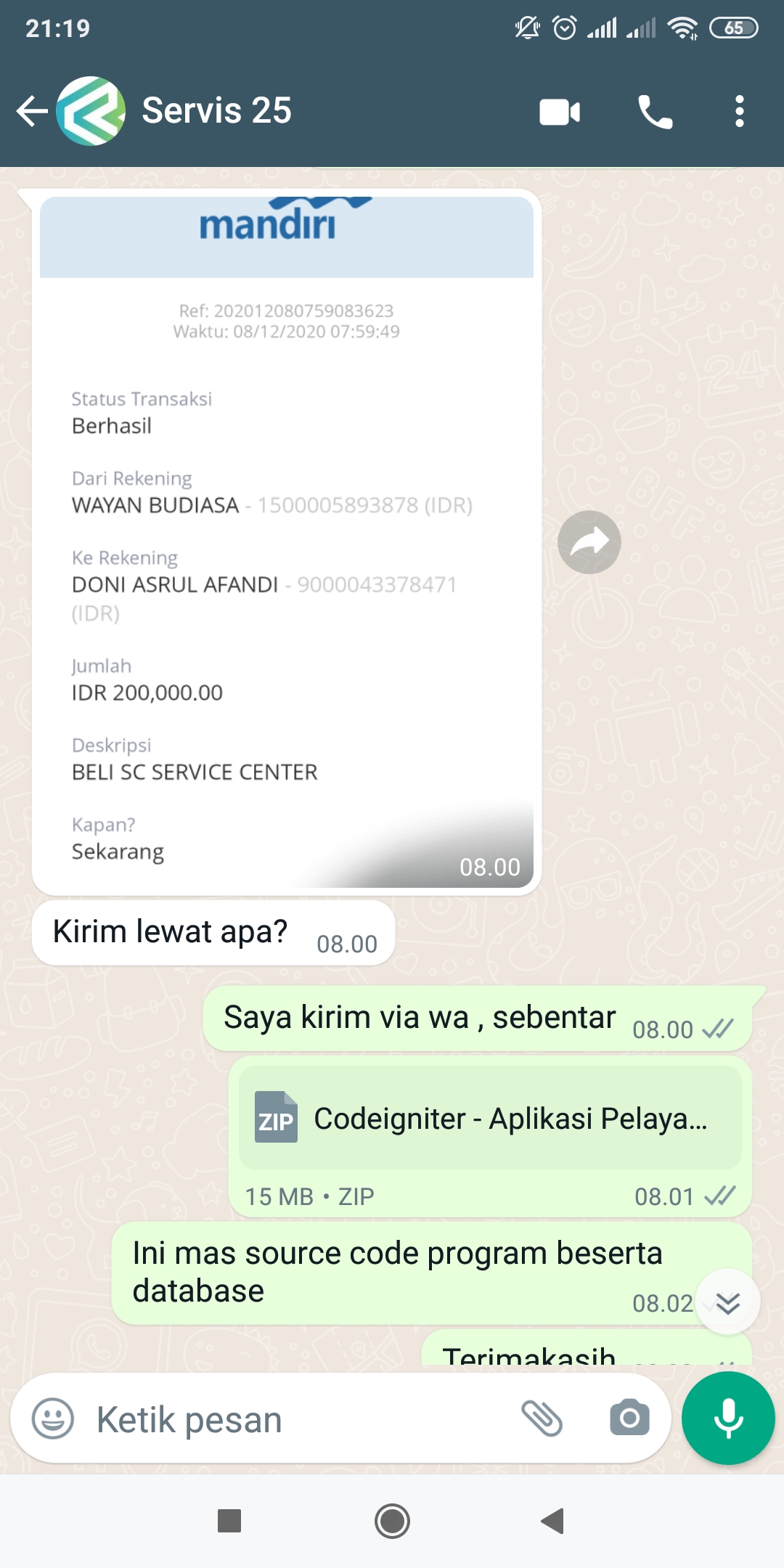The height and width of the screenshot is (1568, 784).
Task: Open the camera from the message bar
Action: [629, 1418]
